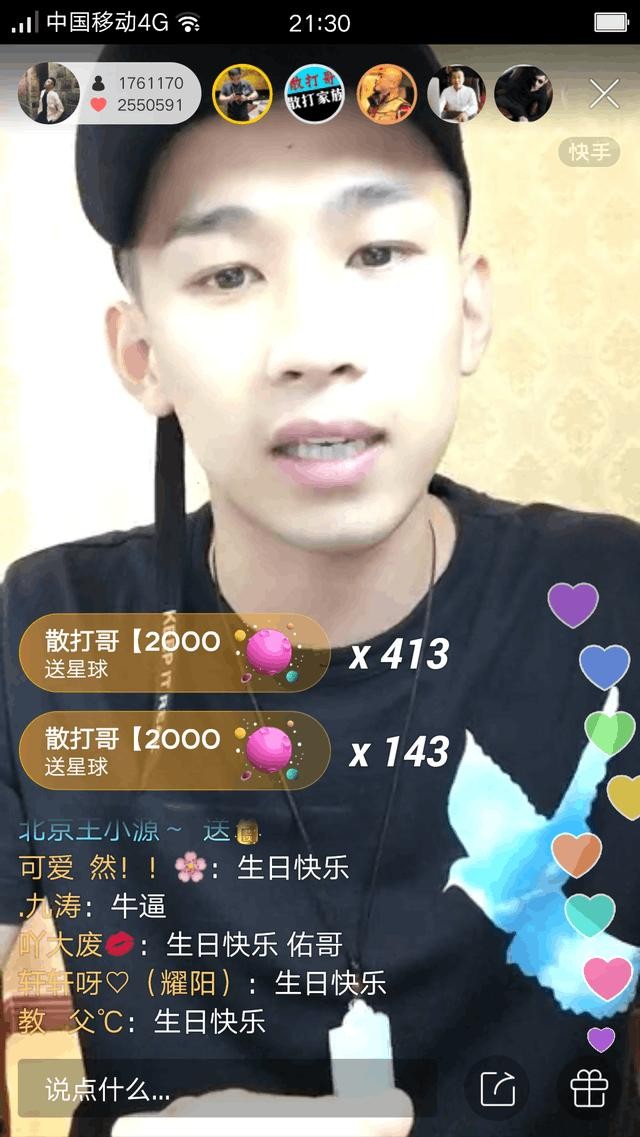
Task: Tap the 说点什么 comment field
Action: pos(227,1089)
